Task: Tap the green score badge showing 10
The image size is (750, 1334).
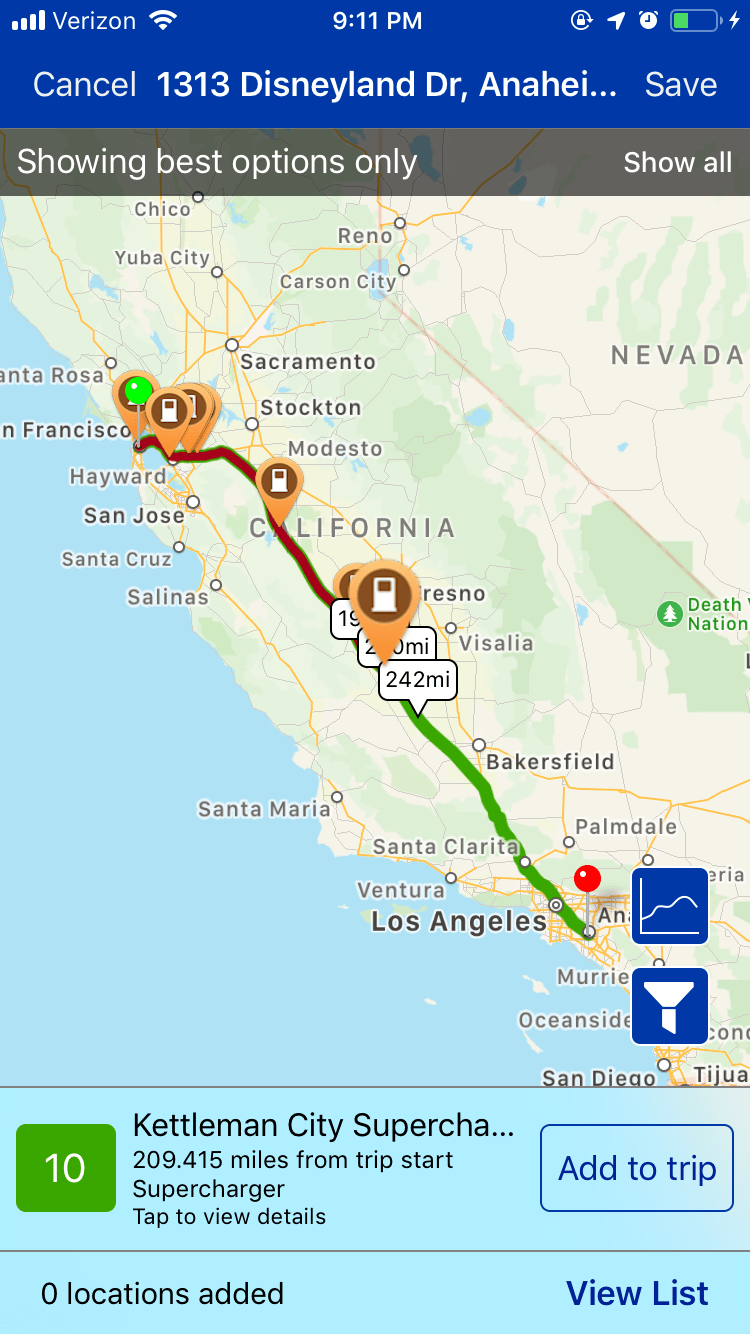Action: click(x=66, y=1167)
